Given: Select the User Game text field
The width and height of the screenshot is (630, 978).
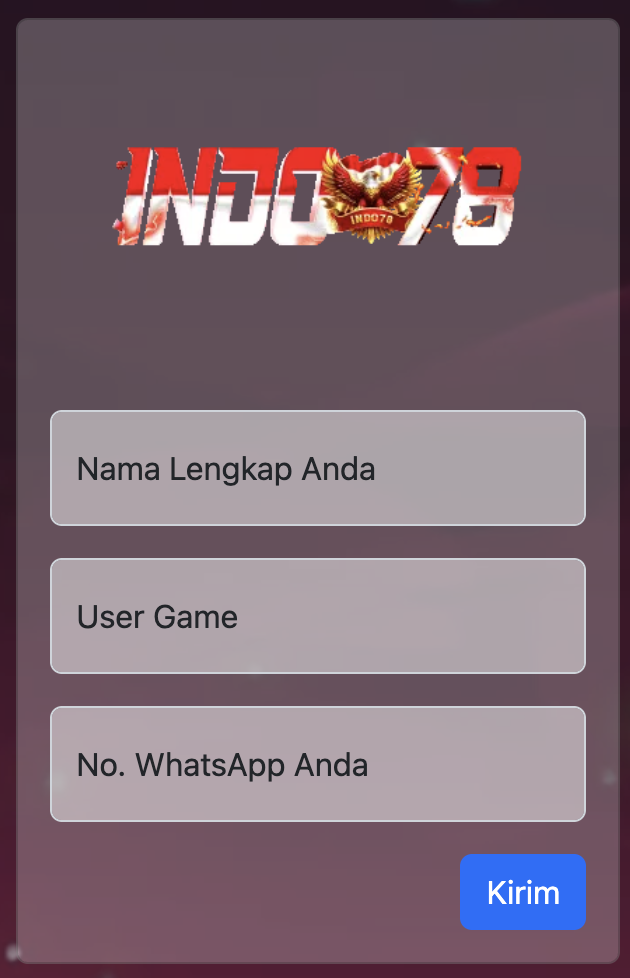Looking at the screenshot, I should coord(317,616).
